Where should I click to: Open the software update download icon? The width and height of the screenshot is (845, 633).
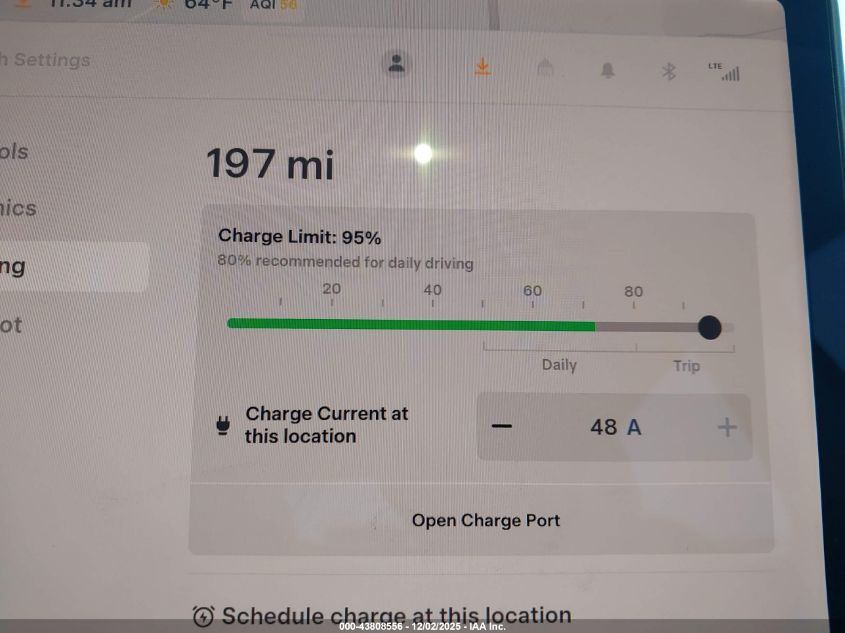click(x=482, y=67)
